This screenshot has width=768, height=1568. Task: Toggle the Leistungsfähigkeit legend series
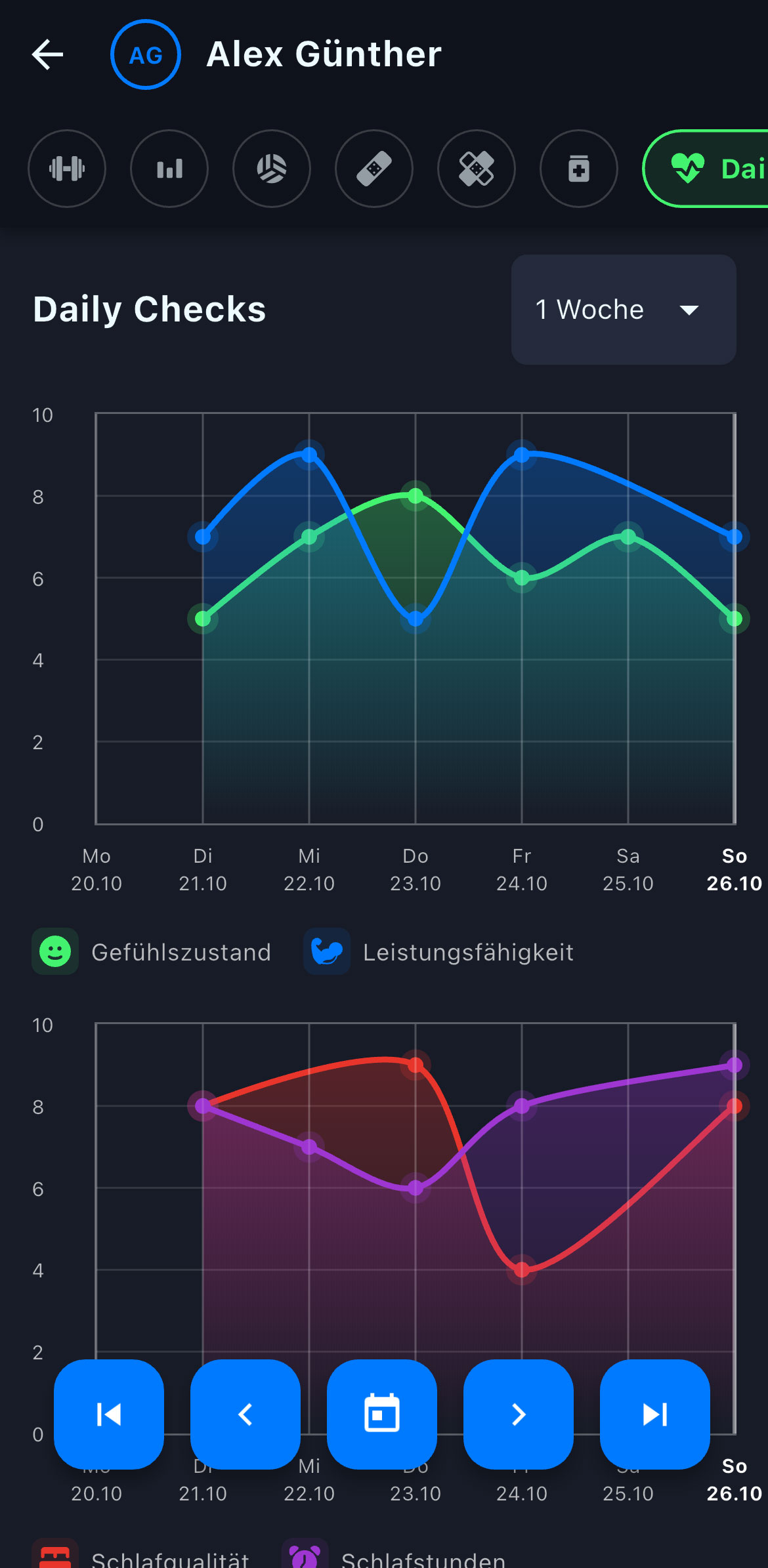coord(438,952)
